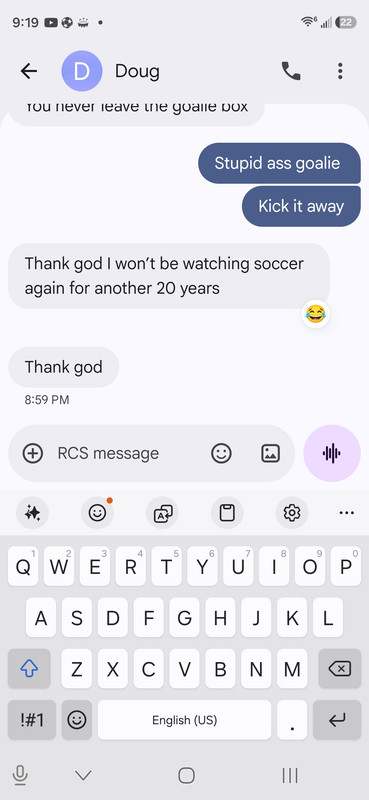Go back to the conversations list
Screen dimensions: 369x800
click(29, 71)
